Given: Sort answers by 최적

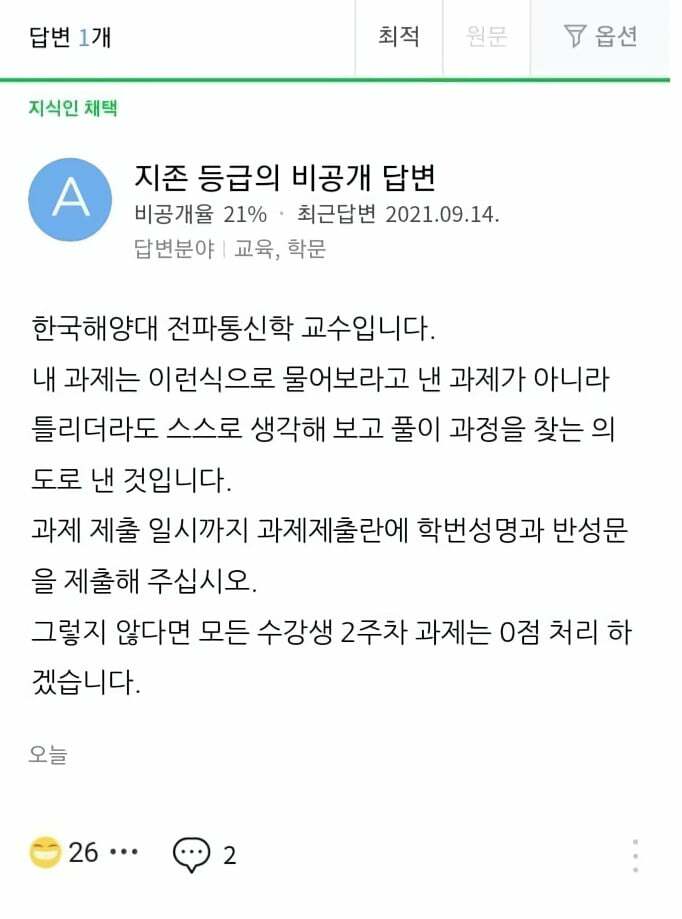Looking at the screenshot, I should tap(398, 37).
